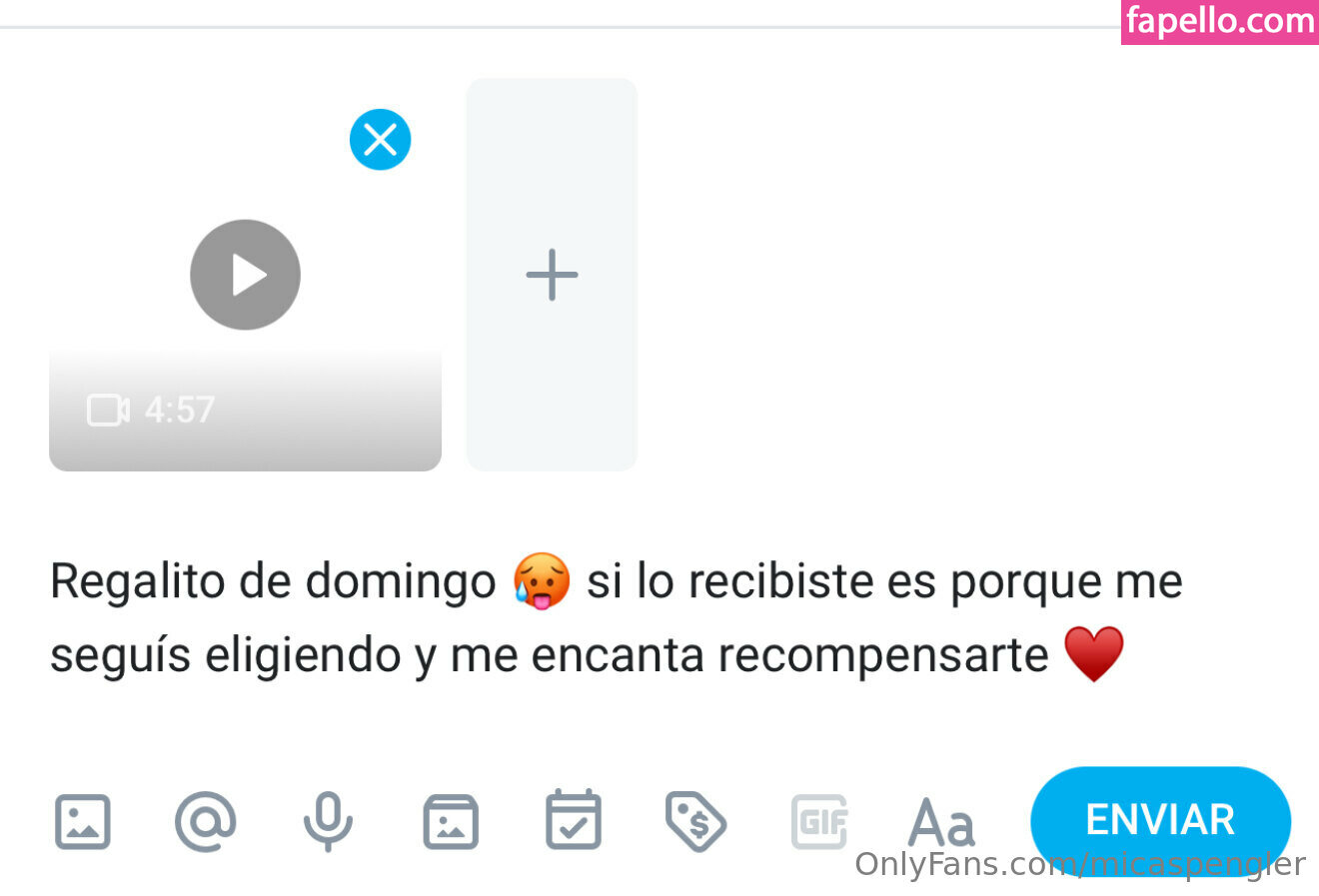Image resolution: width=1319 pixels, height=896 pixels.
Task: Send the message with ENVIAR
Action: [1159, 819]
